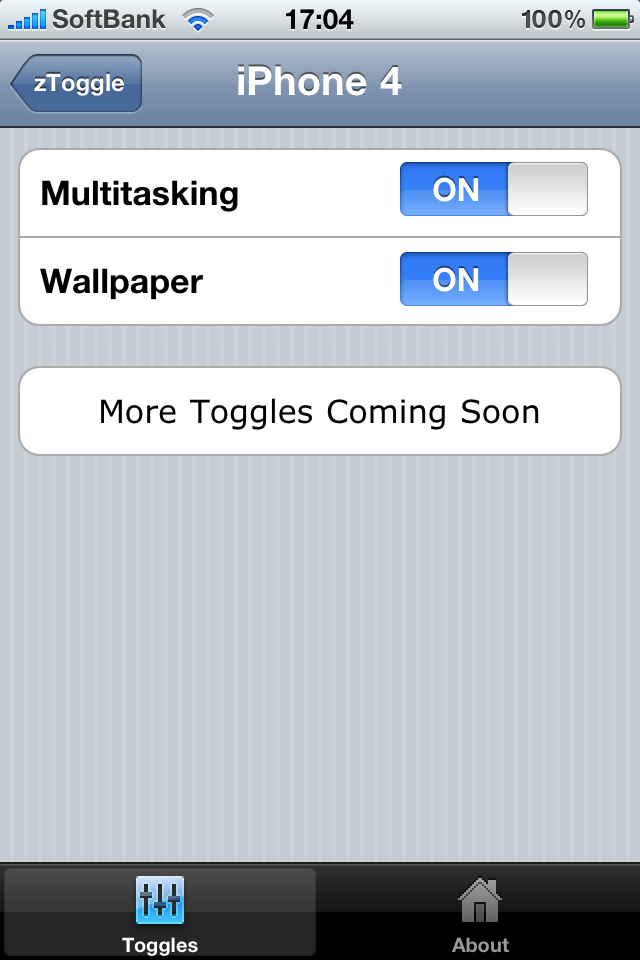The height and width of the screenshot is (960, 640).
Task: Go back to zToggle
Action: tap(77, 83)
